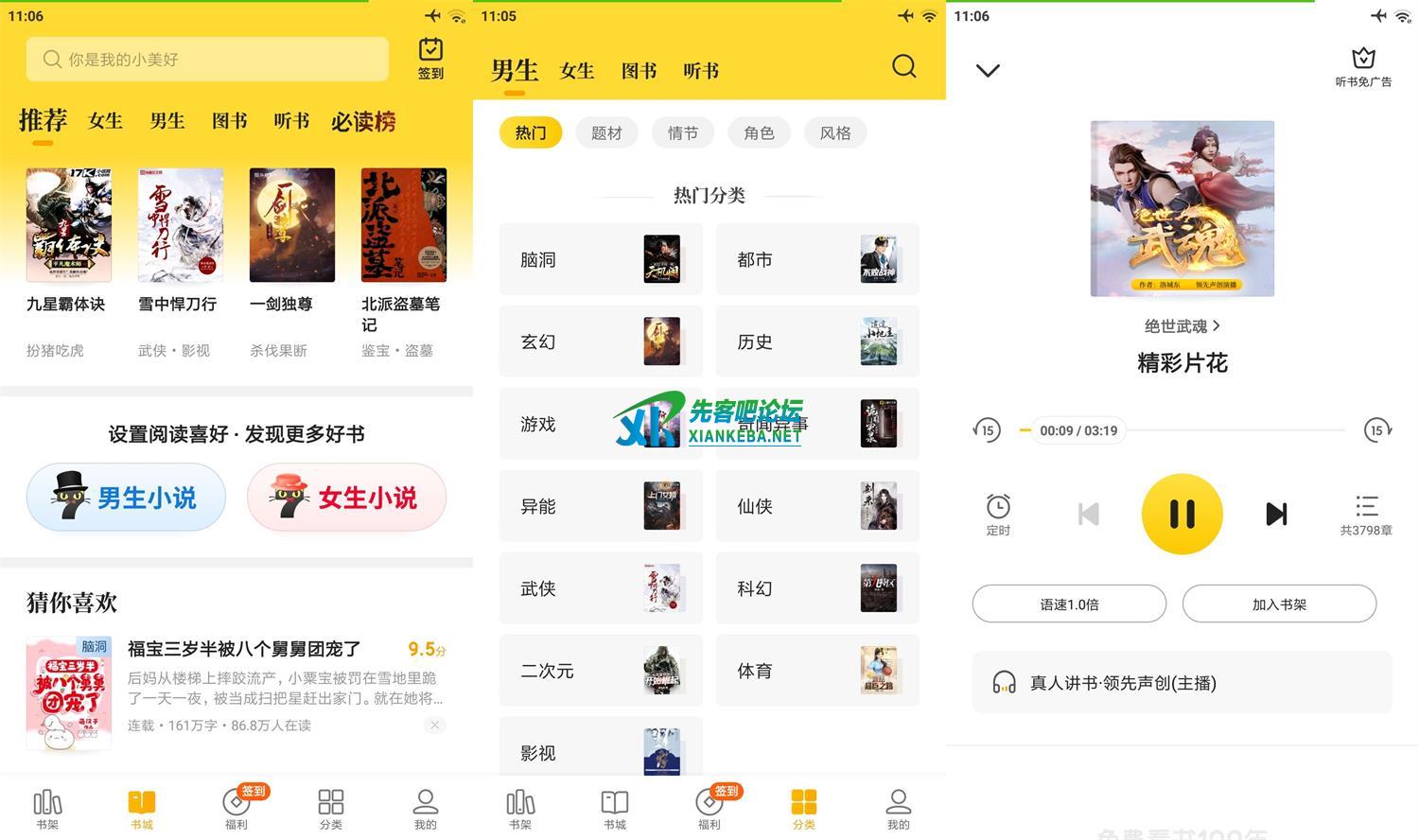
Task: Change speed with 语速1.0倍 button
Action: pos(1069,604)
